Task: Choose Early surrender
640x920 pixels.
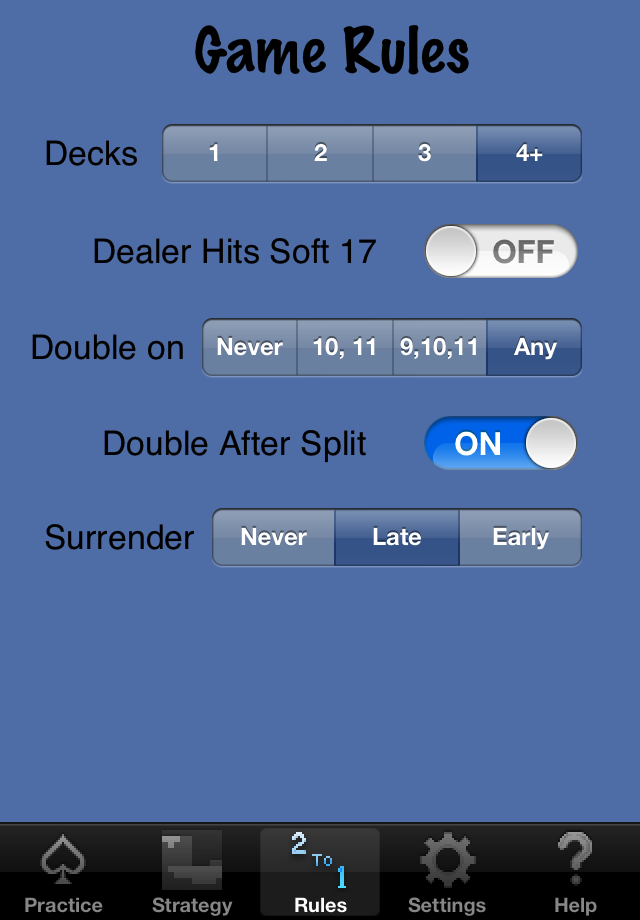Action: [520, 537]
